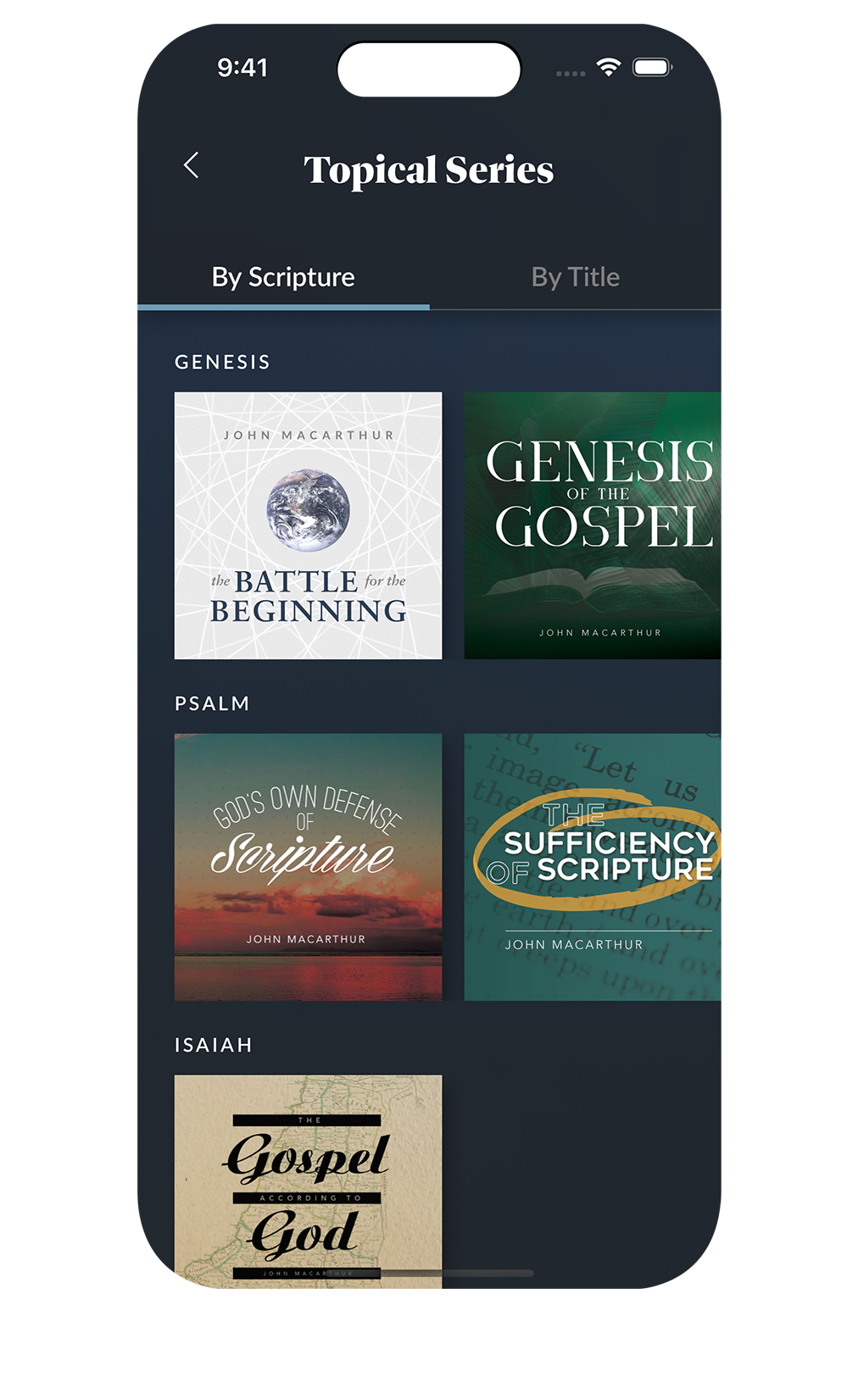Open Genesis of the Gospel series

point(593,525)
